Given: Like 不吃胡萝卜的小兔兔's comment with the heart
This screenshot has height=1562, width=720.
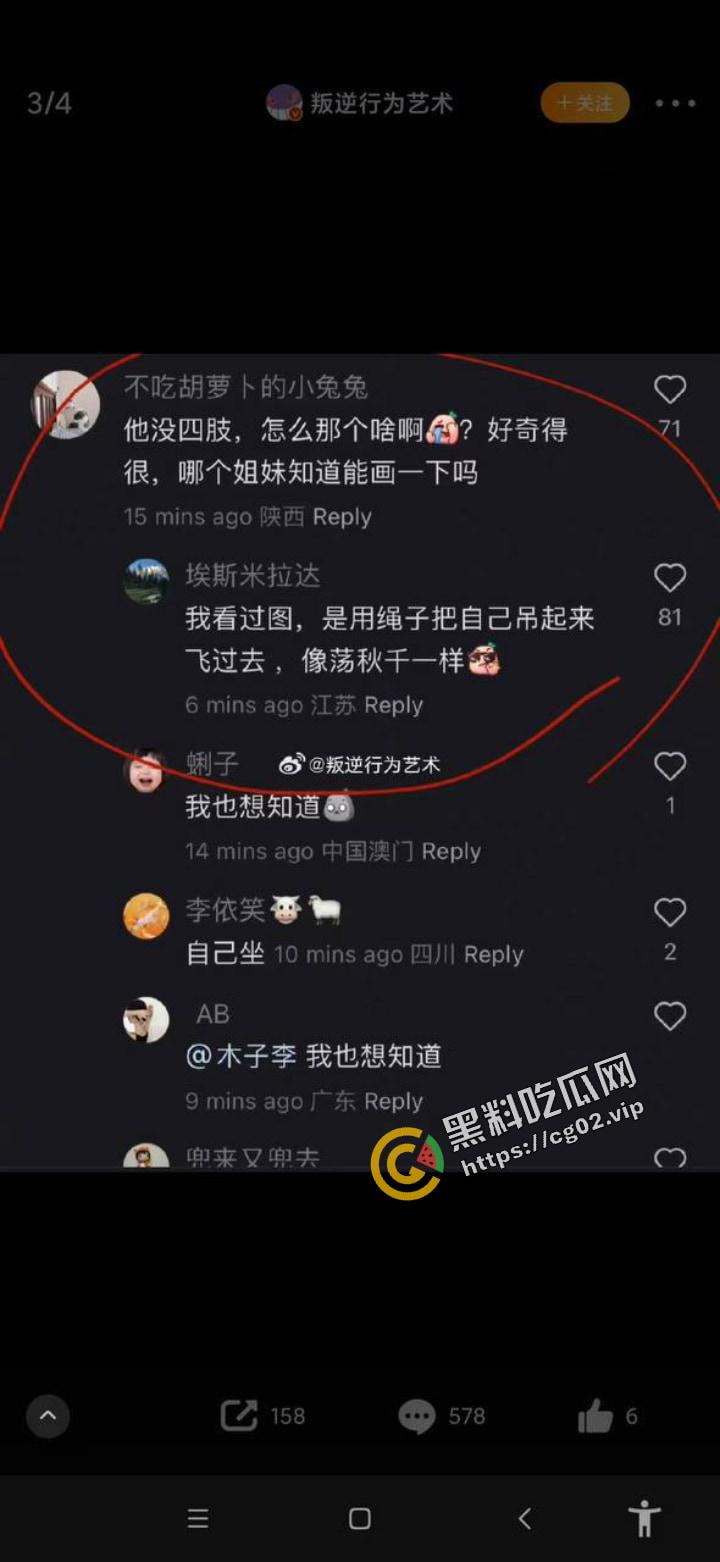Looking at the screenshot, I should click(x=669, y=390).
